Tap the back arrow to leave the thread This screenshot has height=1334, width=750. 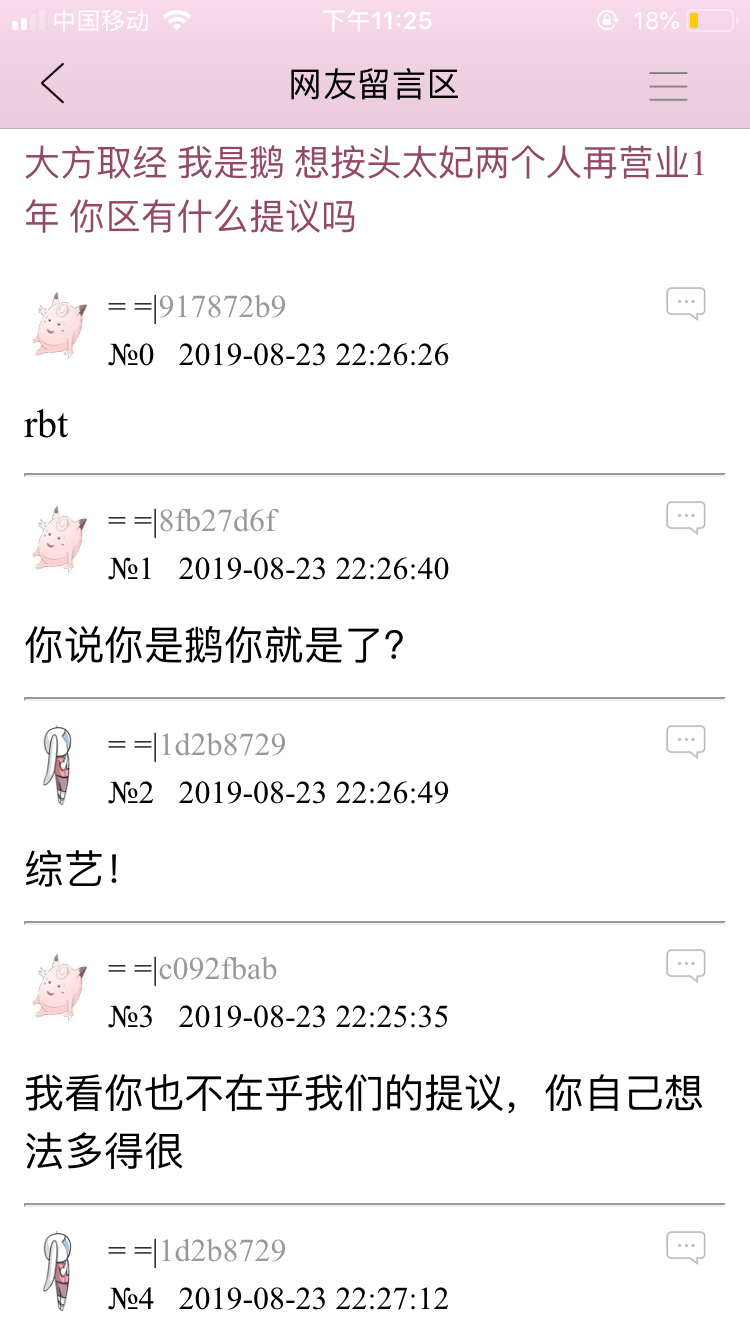[52, 84]
